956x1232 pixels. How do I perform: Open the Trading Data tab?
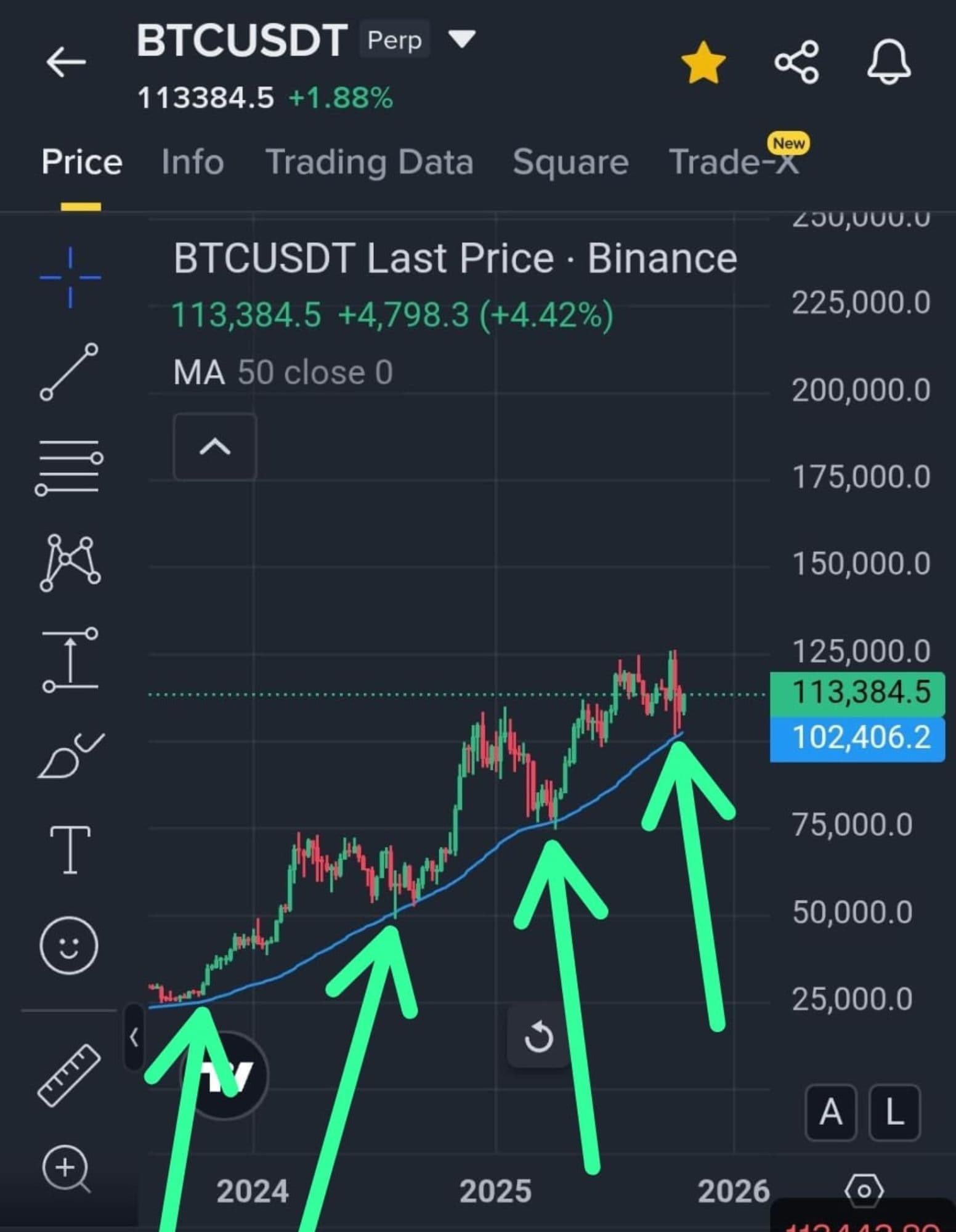coord(369,162)
